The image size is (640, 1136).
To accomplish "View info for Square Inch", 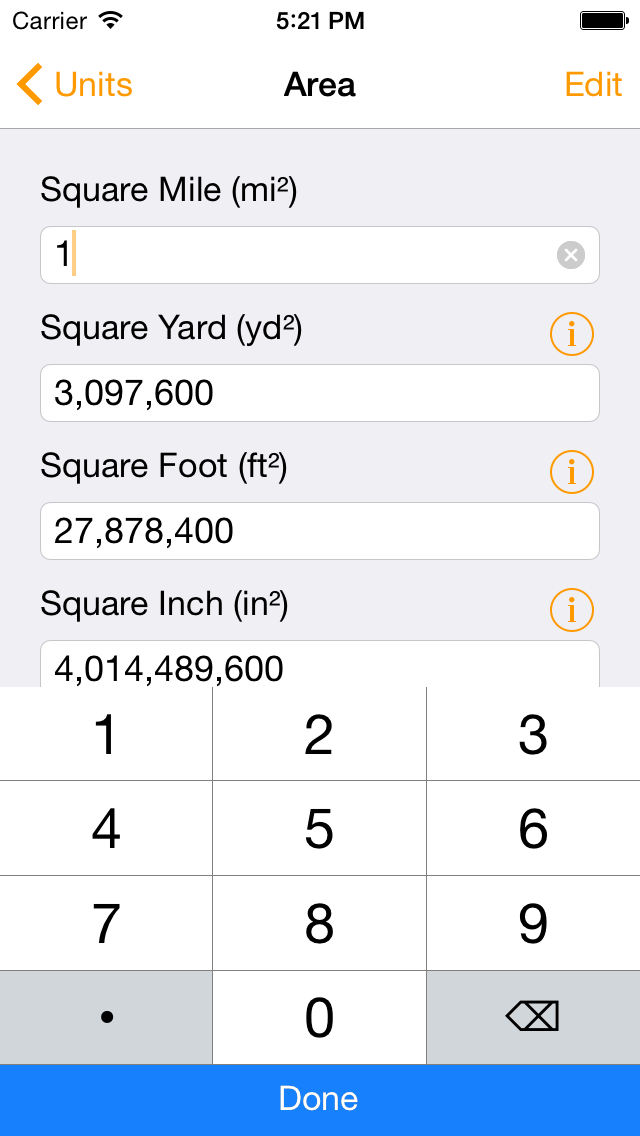I will (x=571, y=609).
